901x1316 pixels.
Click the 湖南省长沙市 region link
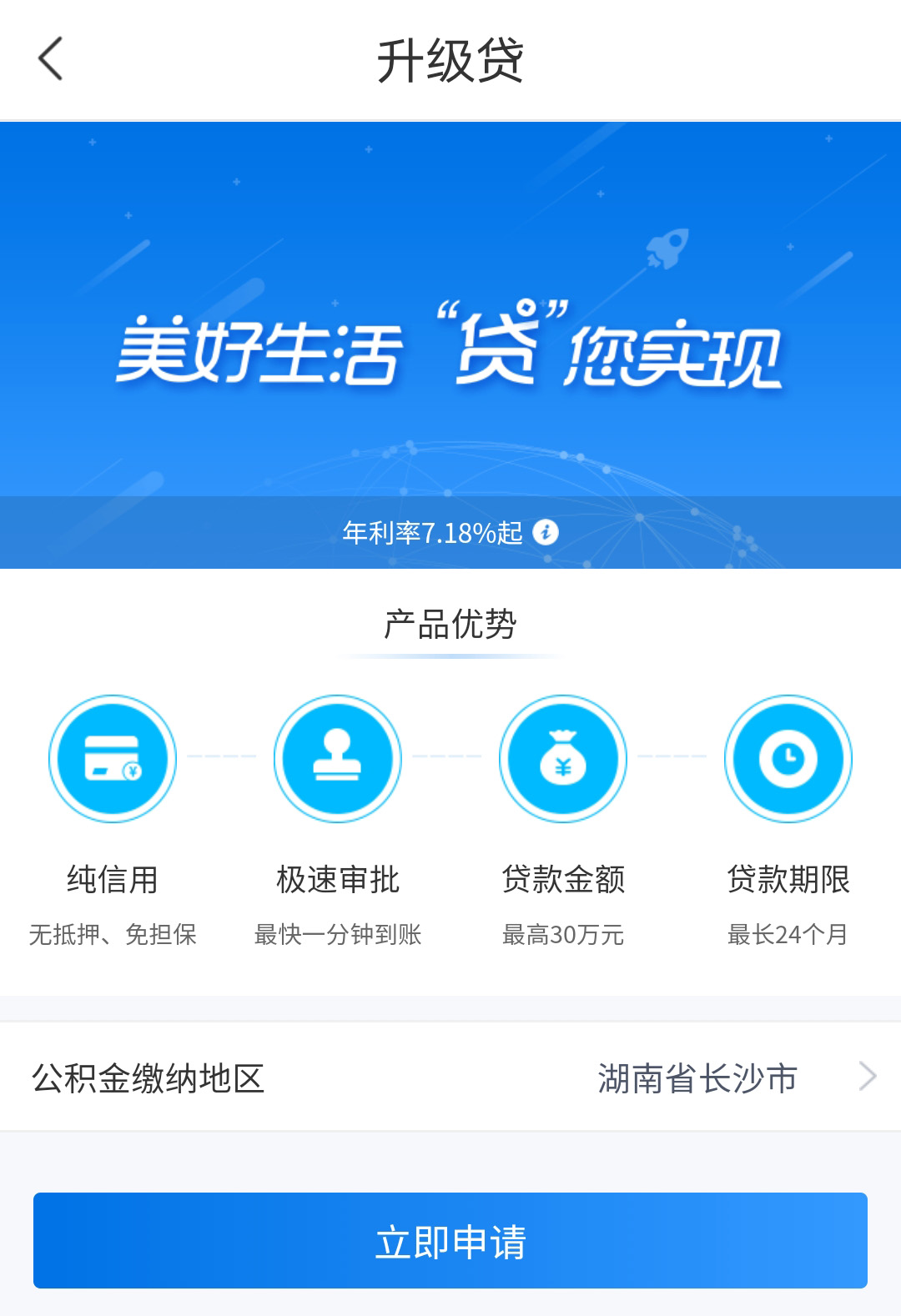697,1077
